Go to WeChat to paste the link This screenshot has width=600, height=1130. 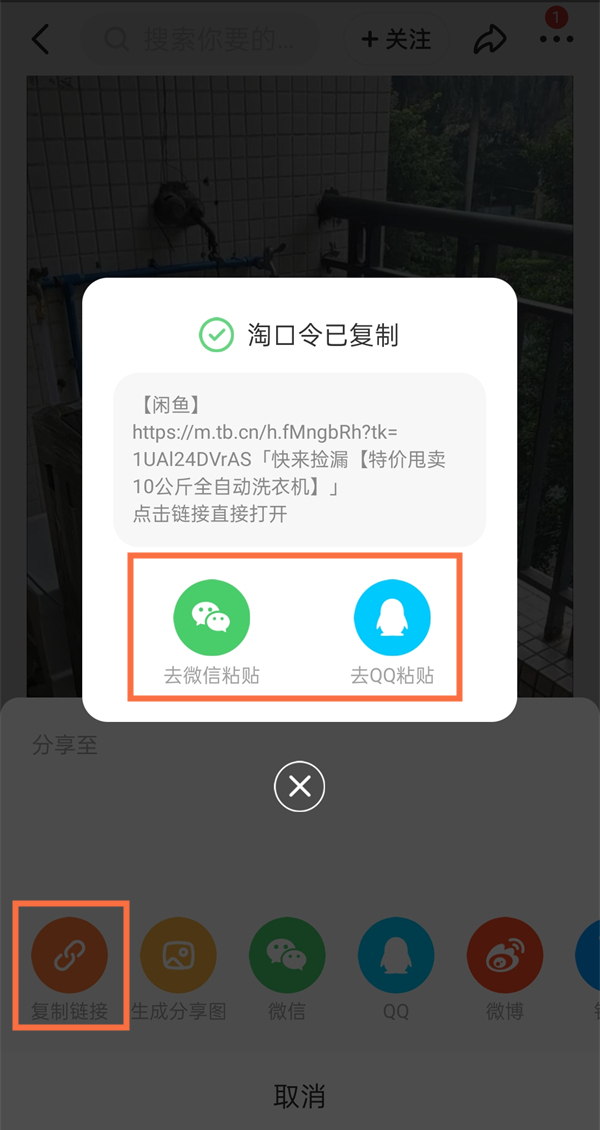coord(211,618)
